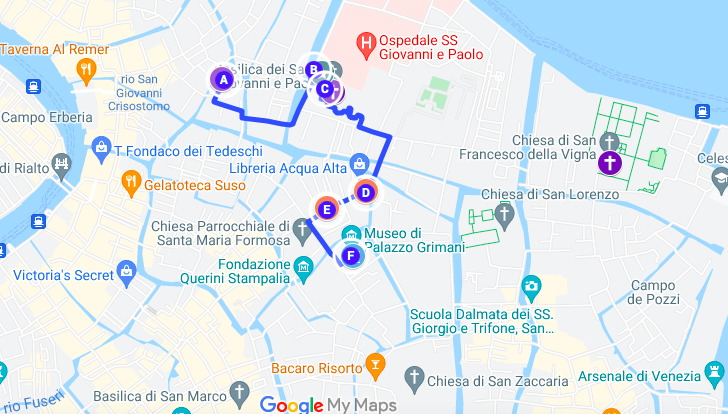Tap the Bacaro Risorto bar pin
This screenshot has height=414, width=728.
(375, 363)
